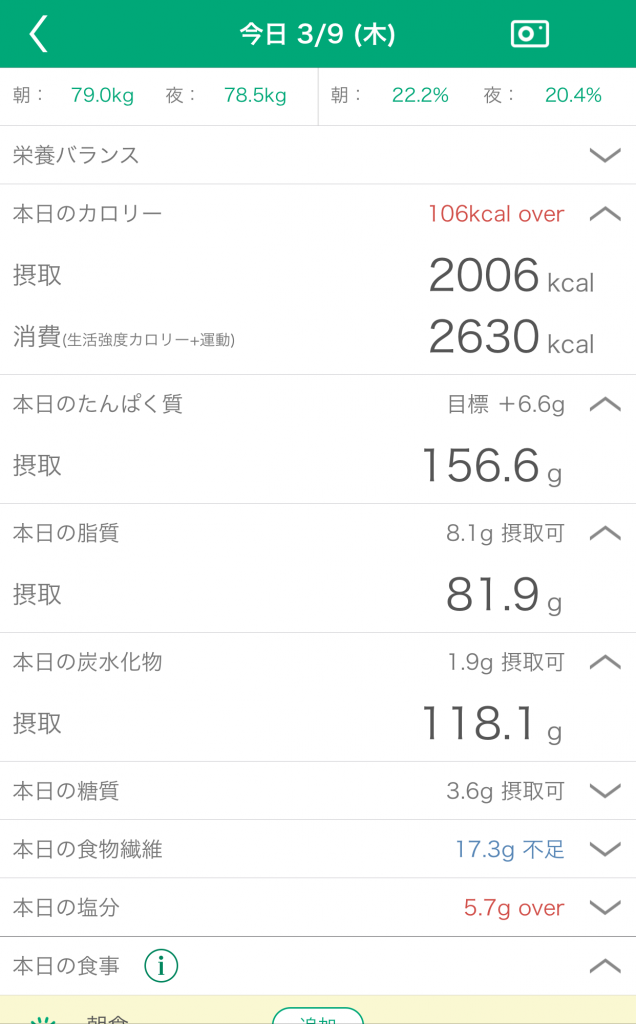Open the morning and night body fat readings
The width and height of the screenshot is (636, 1024).
click(477, 96)
